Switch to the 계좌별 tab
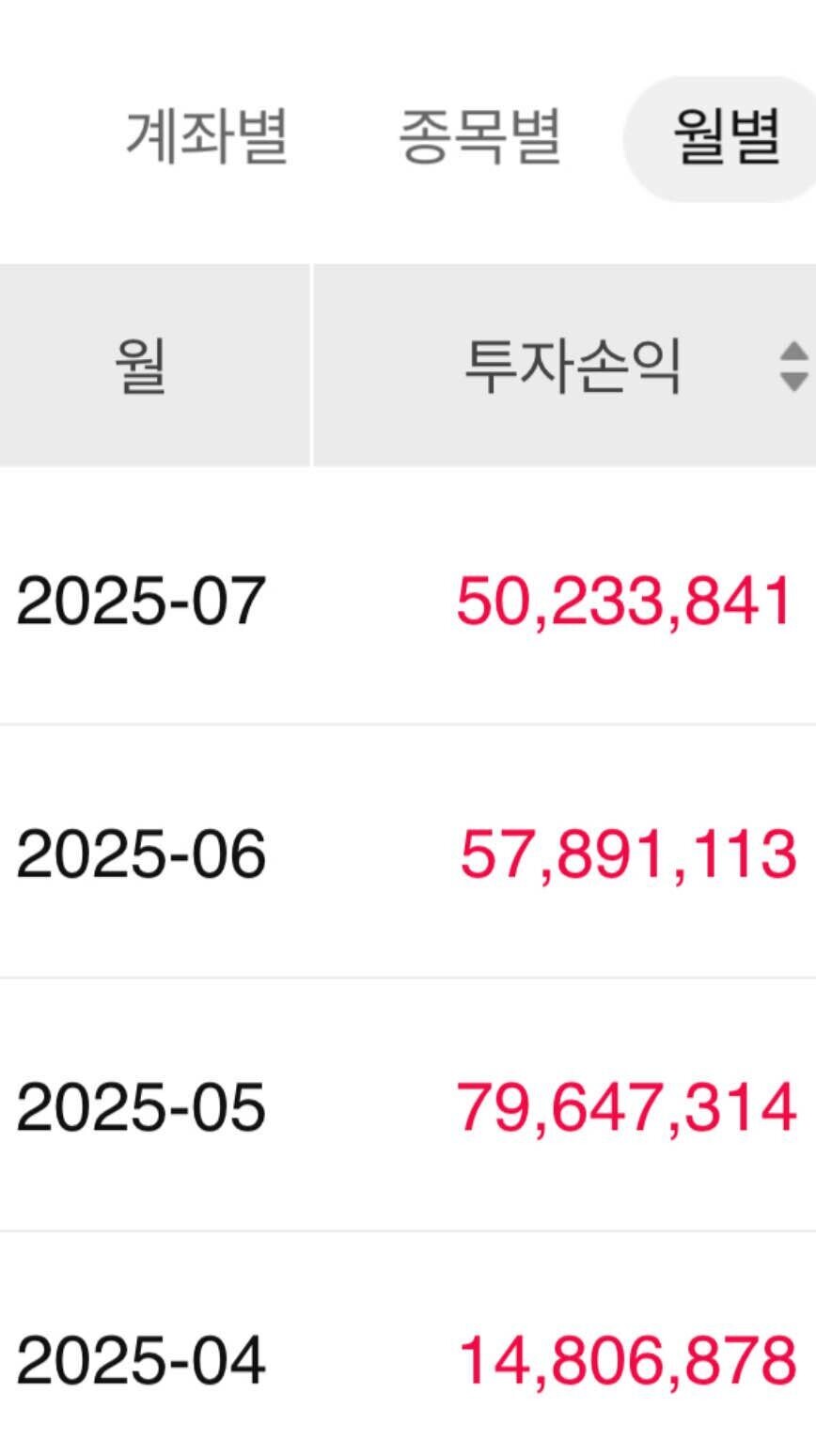 [x=207, y=137]
